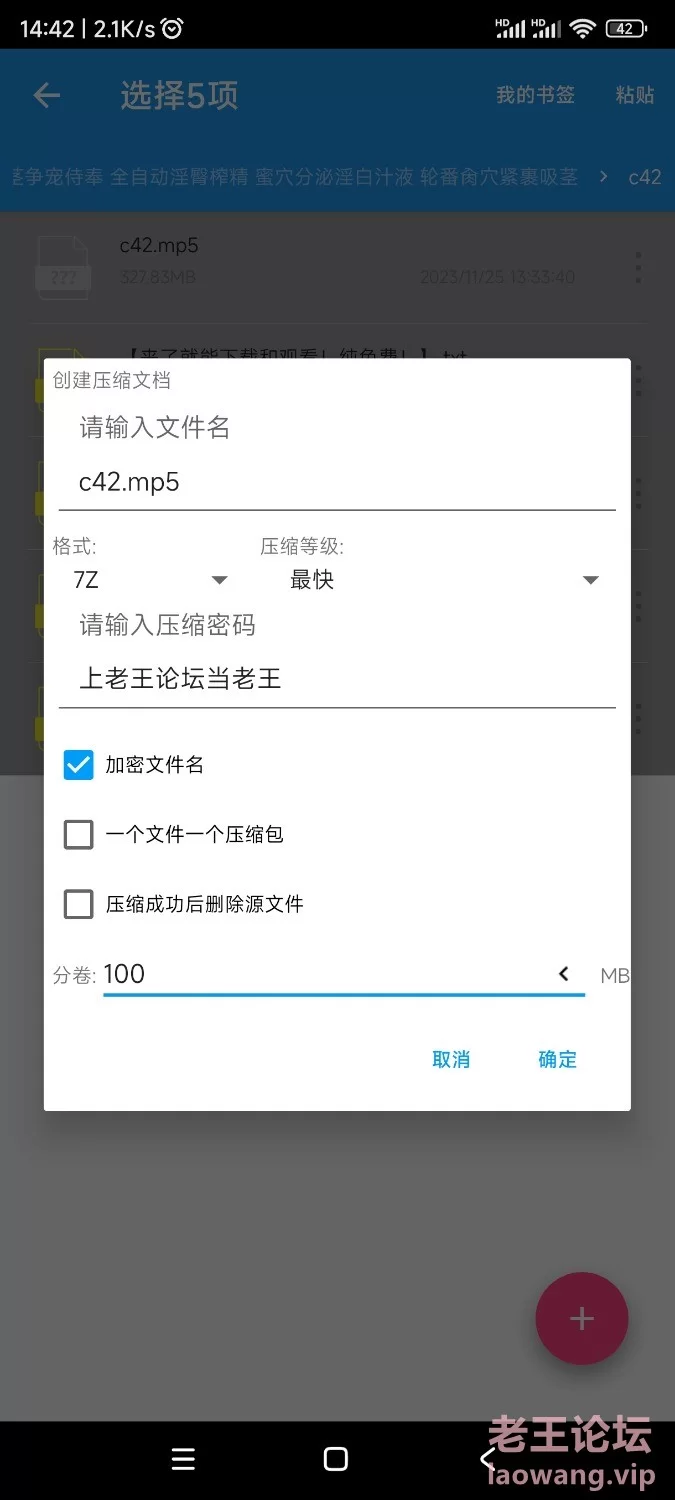675x1500 pixels.
Task: Go to the system home button
Action: tap(337, 1459)
